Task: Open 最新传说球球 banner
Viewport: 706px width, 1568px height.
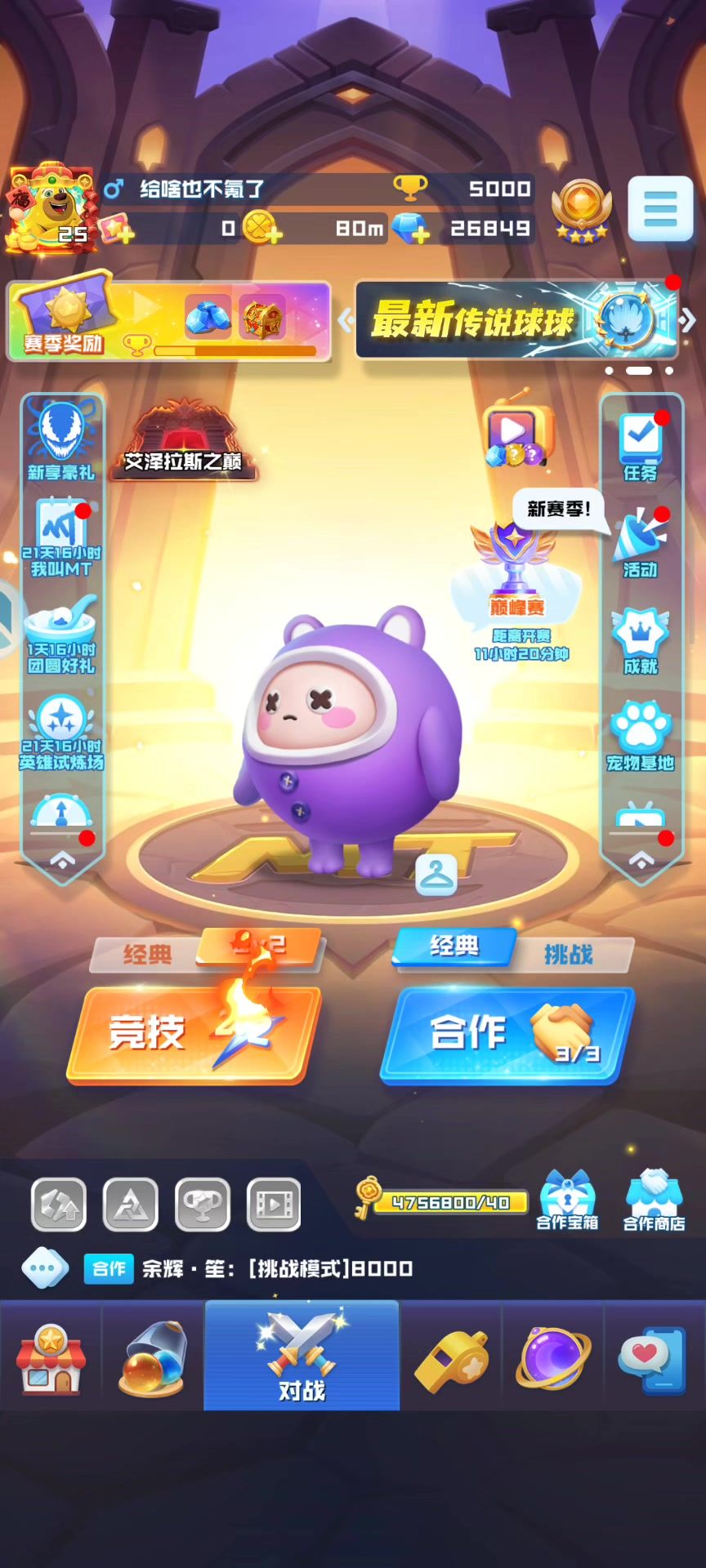Action: 516,320
